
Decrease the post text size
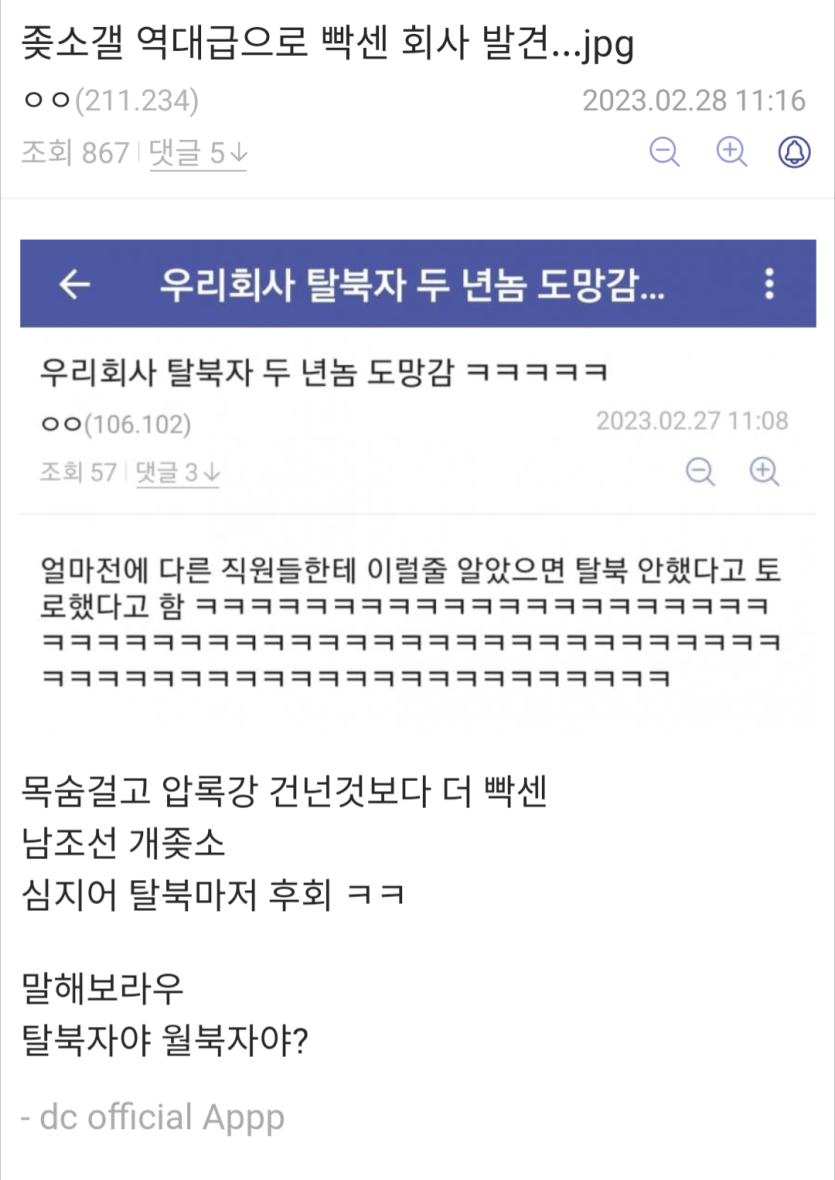[x=664, y=152]
